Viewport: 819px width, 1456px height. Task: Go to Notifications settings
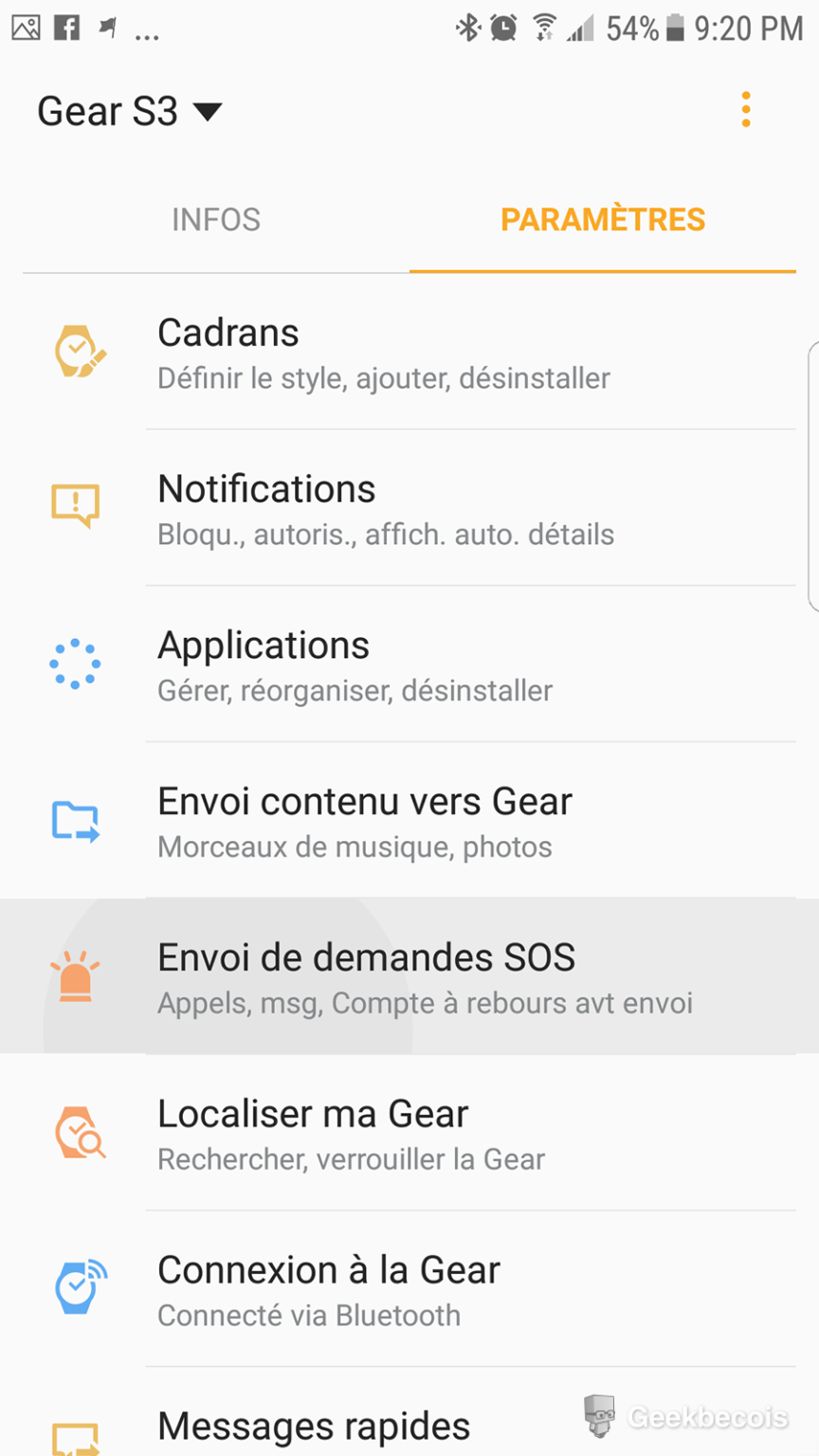pos(409,509)
